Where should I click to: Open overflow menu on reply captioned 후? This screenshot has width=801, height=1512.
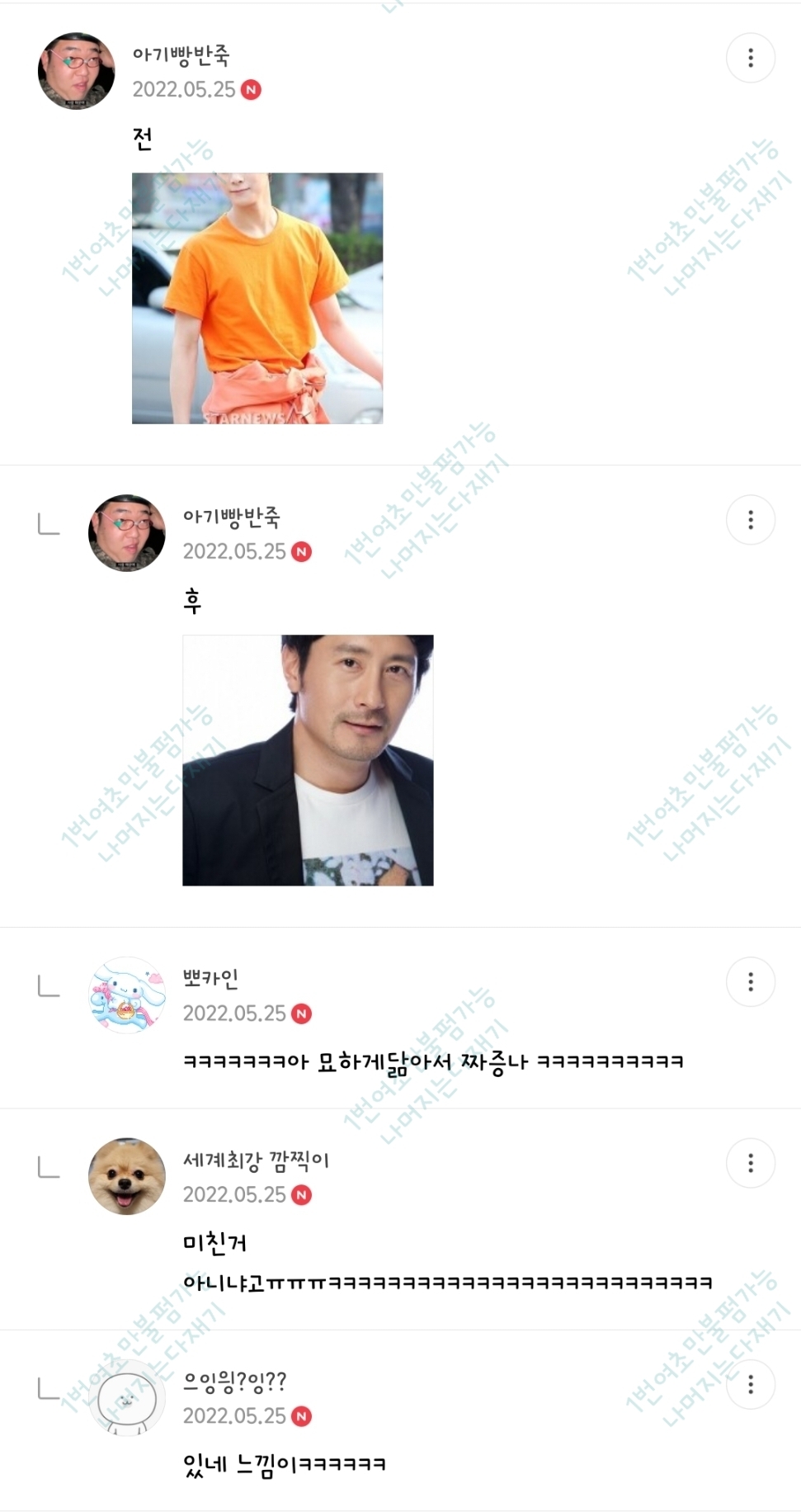[750, 520]
